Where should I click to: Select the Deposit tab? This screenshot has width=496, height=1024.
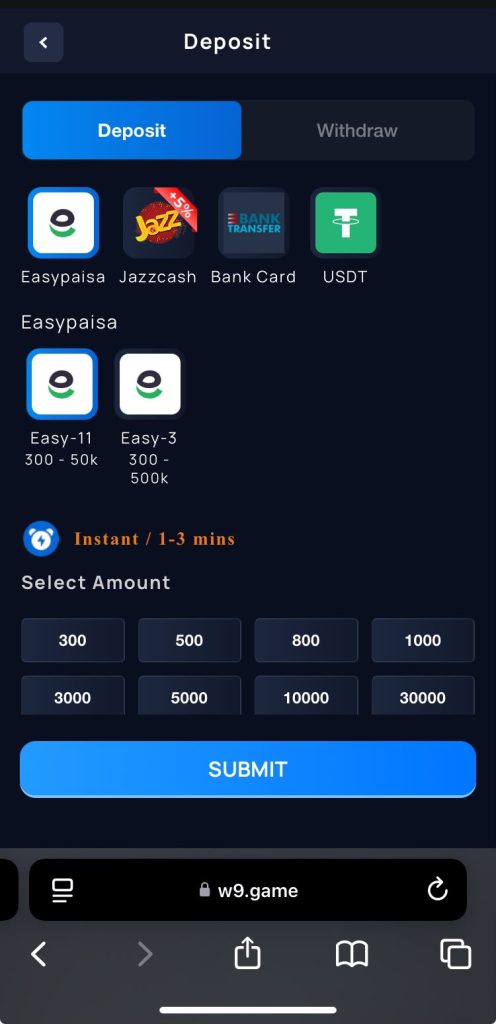pos(132,130)
